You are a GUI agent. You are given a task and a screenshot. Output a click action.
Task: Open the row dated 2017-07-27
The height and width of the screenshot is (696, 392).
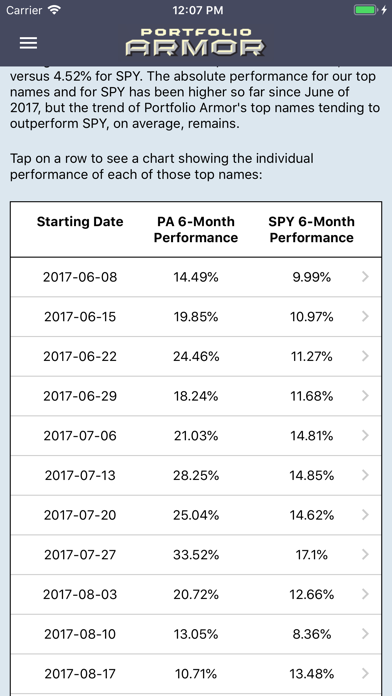(x=196, y=554)
